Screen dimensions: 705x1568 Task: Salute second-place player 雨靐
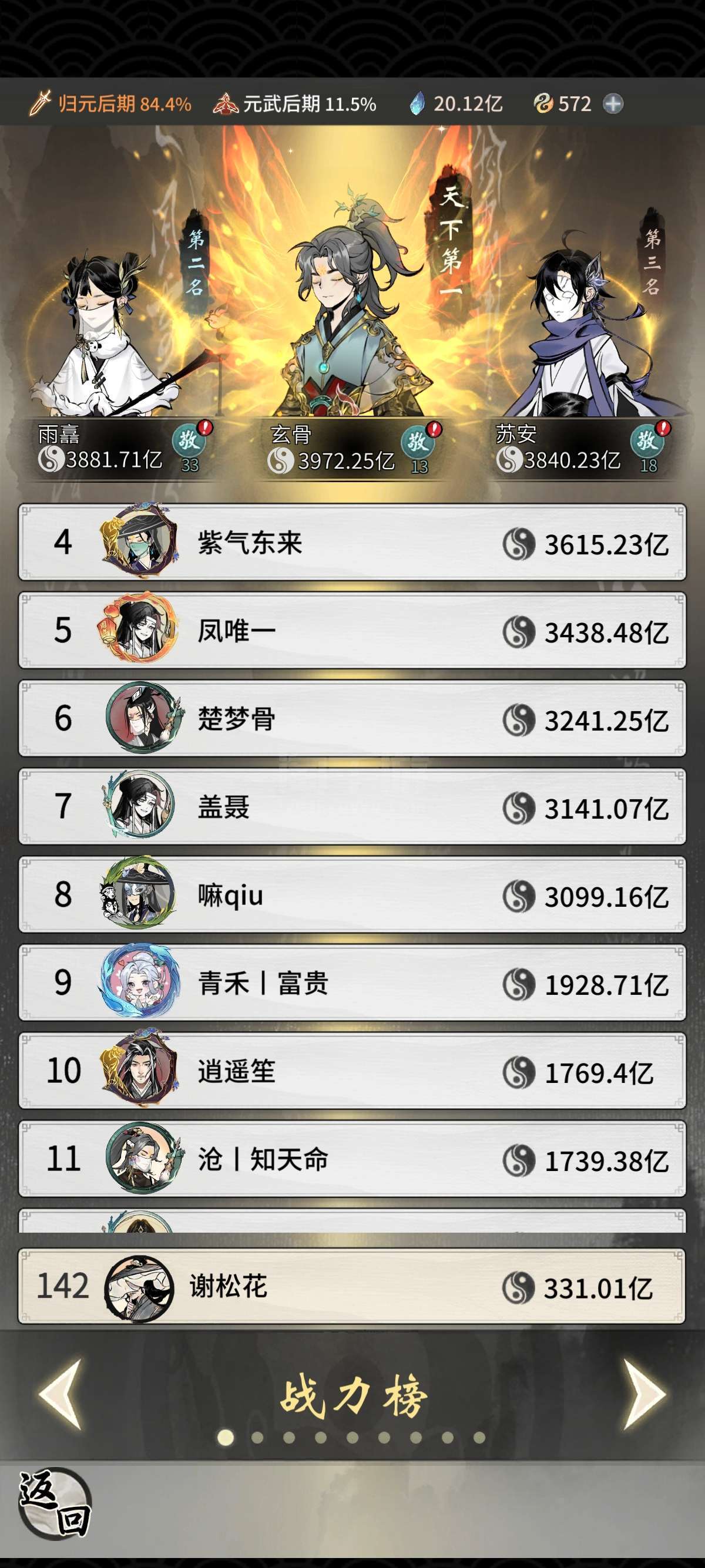[188, 439]
